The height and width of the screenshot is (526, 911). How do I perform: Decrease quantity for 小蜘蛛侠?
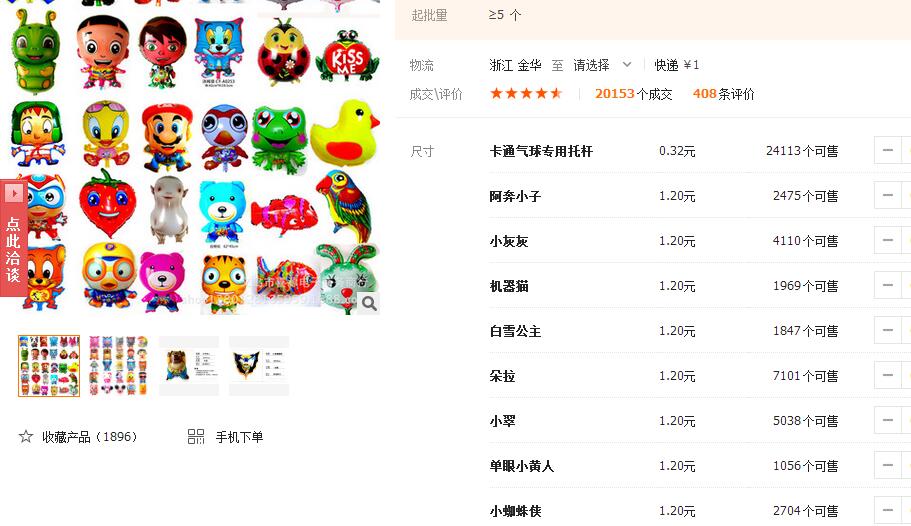click(x=887, y=511)
